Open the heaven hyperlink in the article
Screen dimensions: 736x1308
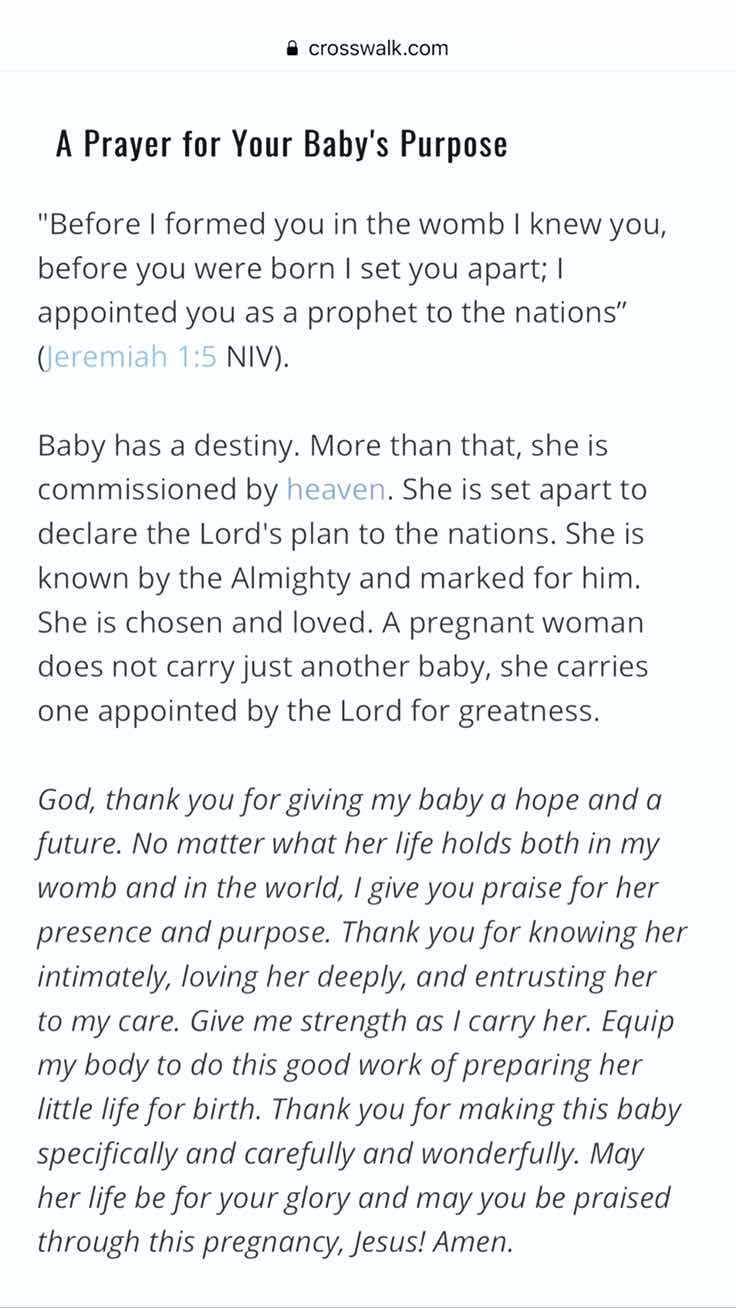334,489
